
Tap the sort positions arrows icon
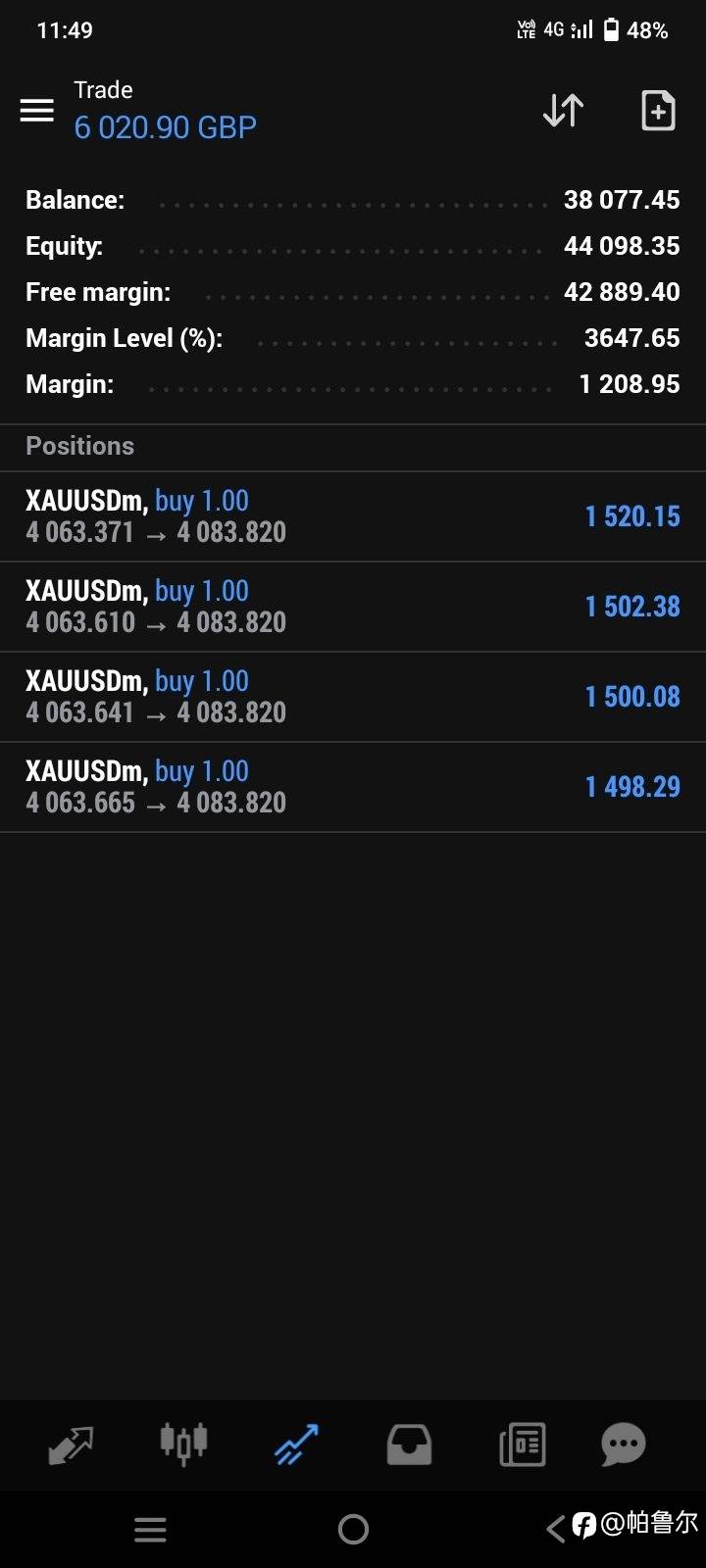click(x=563, y=110)
